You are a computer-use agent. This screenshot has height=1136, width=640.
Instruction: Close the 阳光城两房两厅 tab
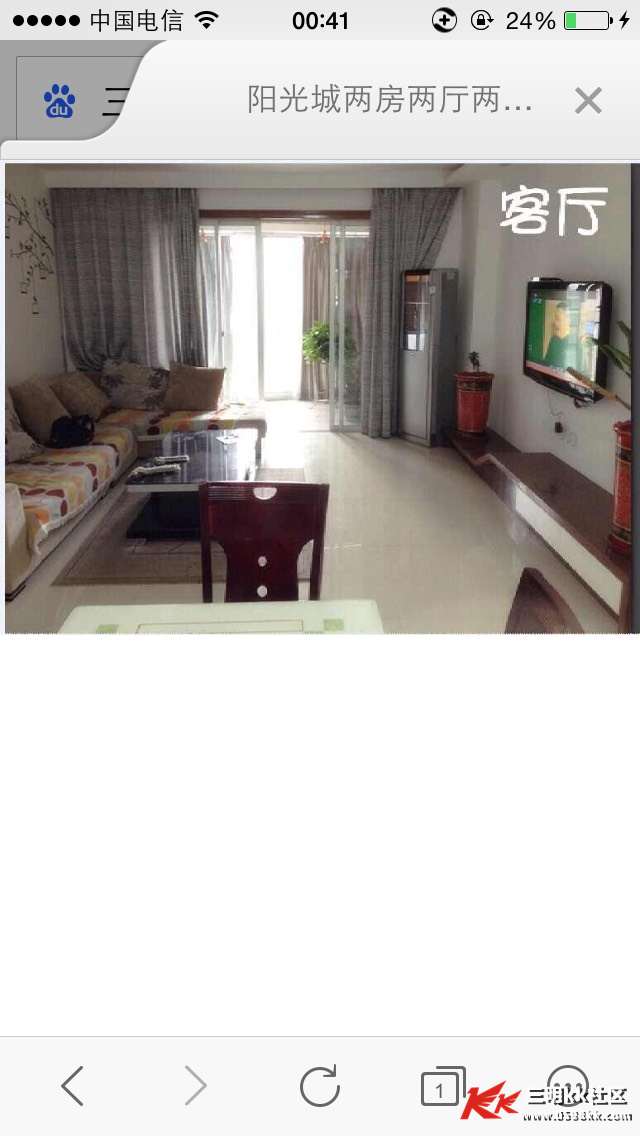(x=588, y=101)
